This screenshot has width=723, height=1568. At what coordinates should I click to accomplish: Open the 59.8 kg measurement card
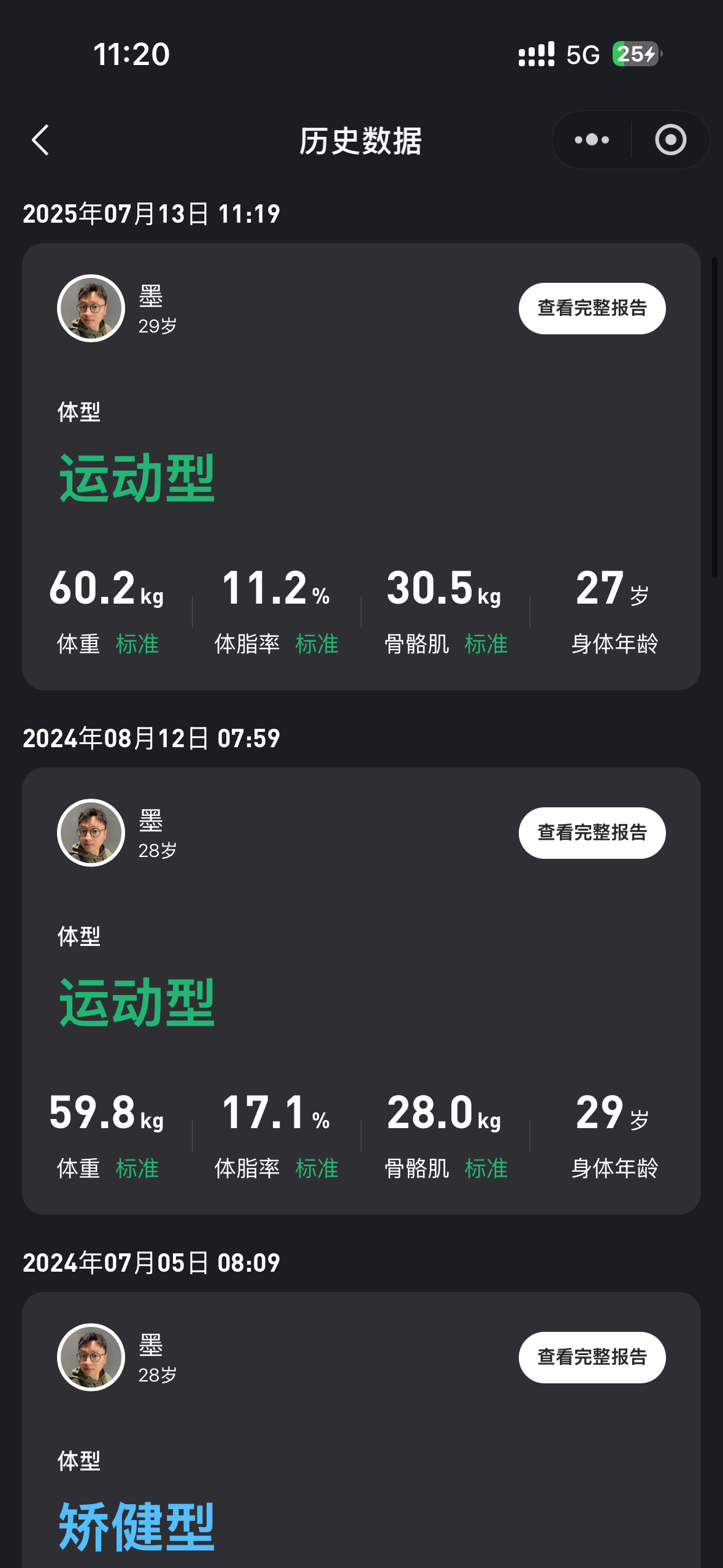click(x=361, y=991)
